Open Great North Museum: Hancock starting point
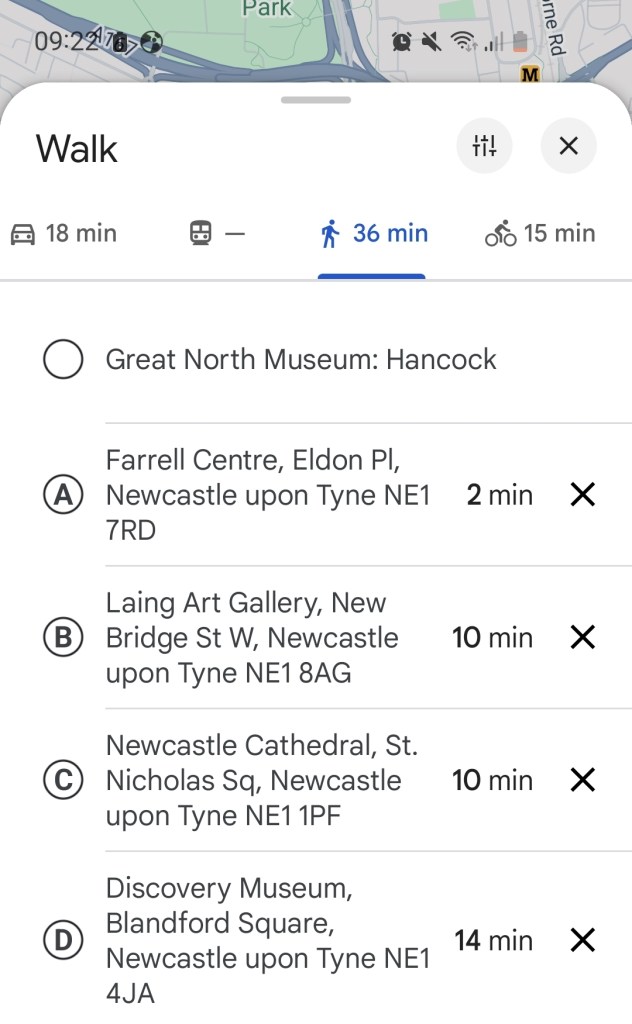 [300, 360]
